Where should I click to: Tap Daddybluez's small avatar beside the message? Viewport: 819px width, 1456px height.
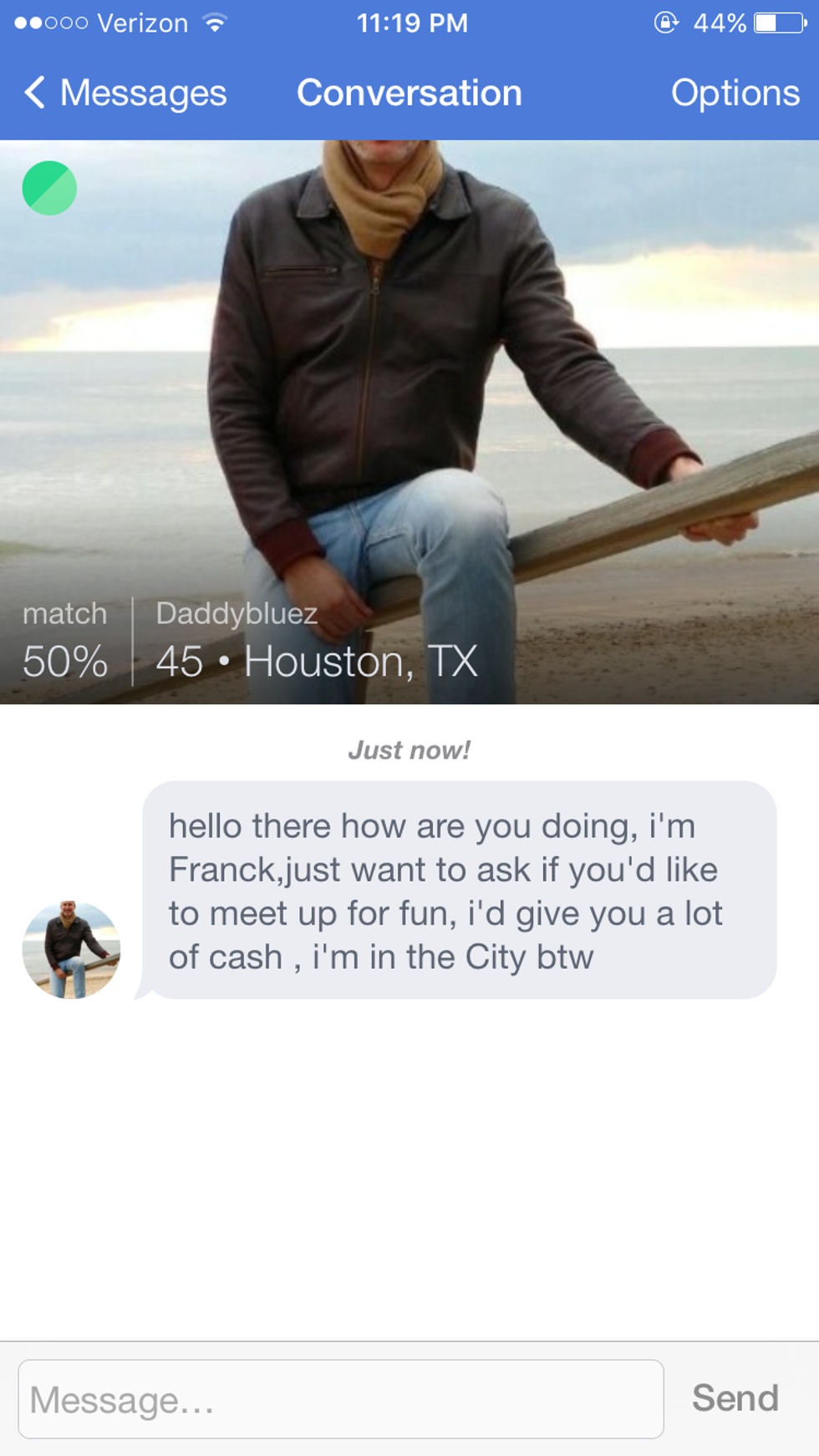[71, 950]
